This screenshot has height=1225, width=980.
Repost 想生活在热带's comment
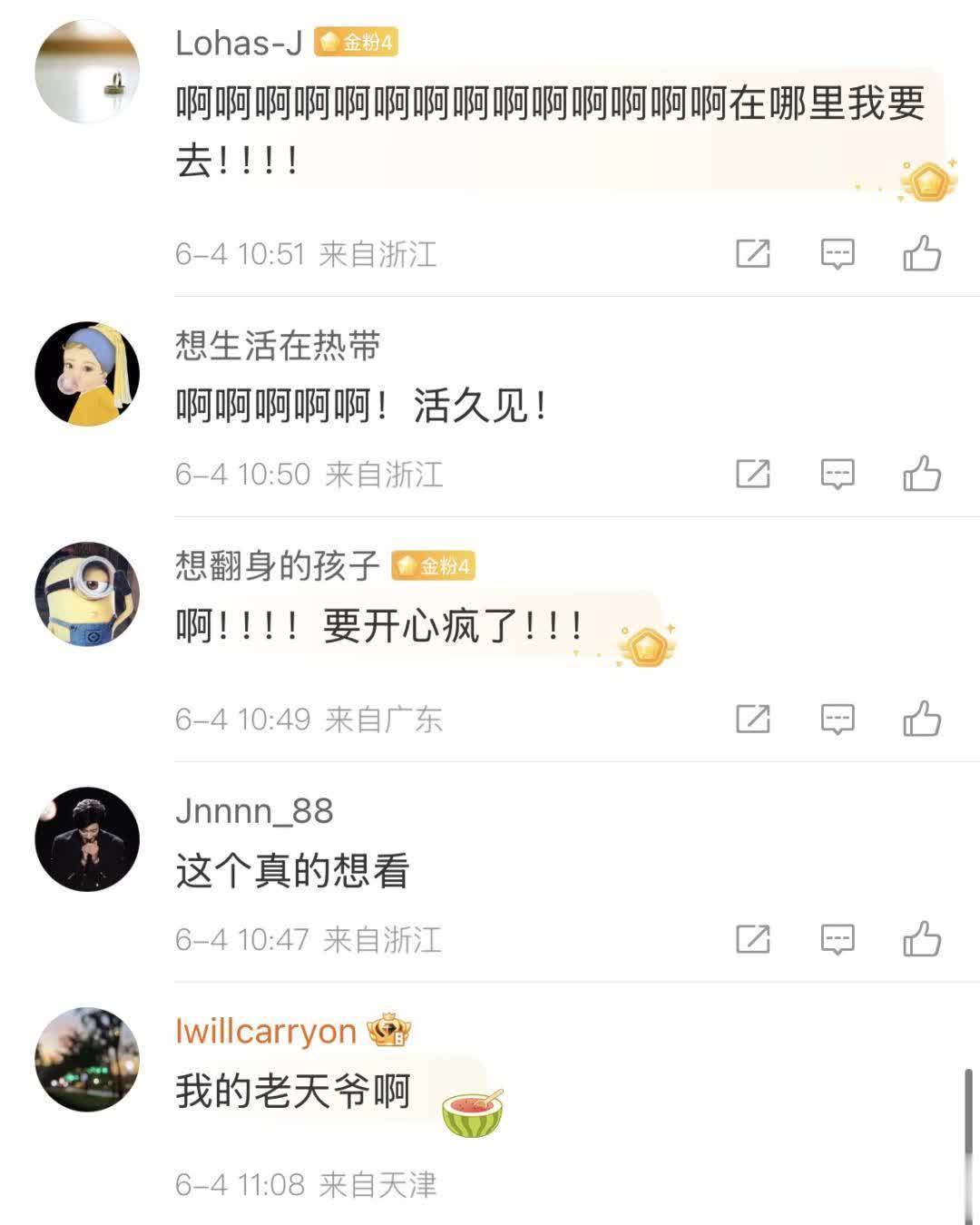(x=752, y=474)
